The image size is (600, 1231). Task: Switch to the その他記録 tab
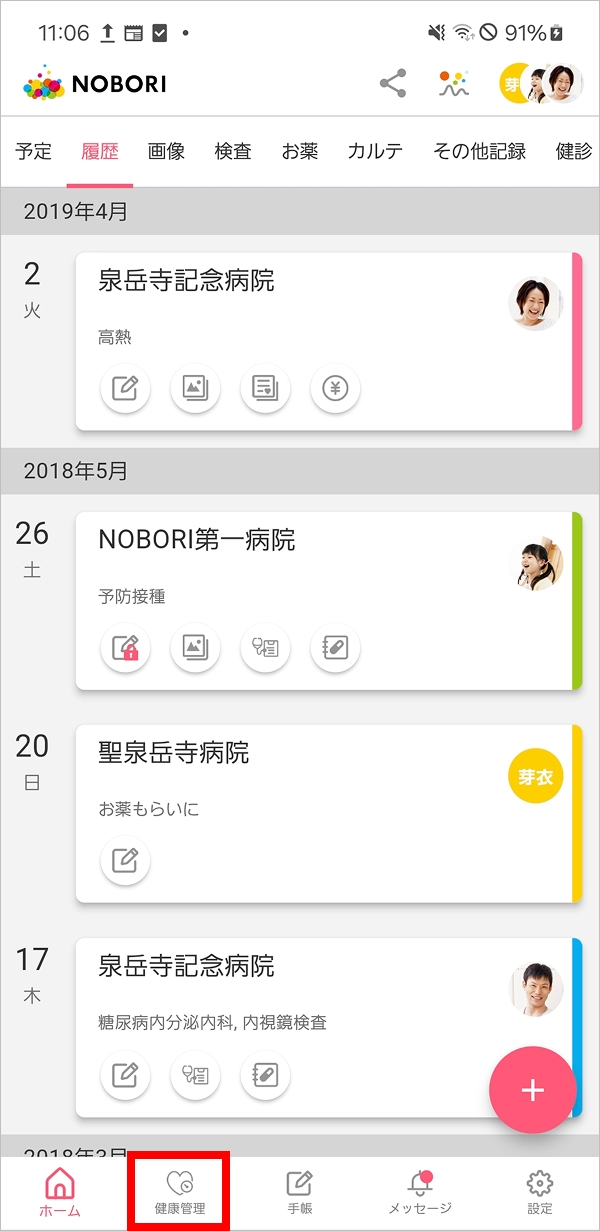[479, 152]
